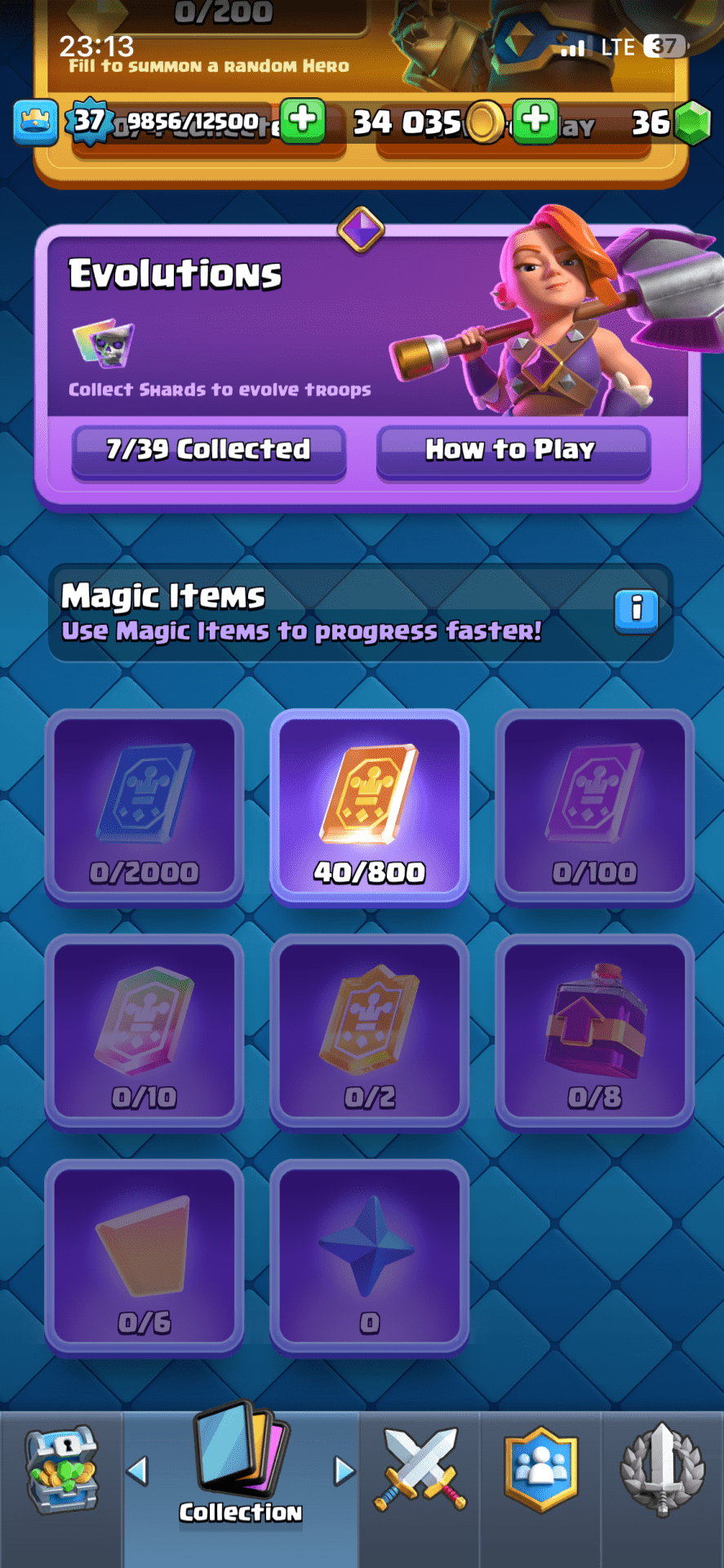Open the blue star item tile

click(x=369, y=1256)
